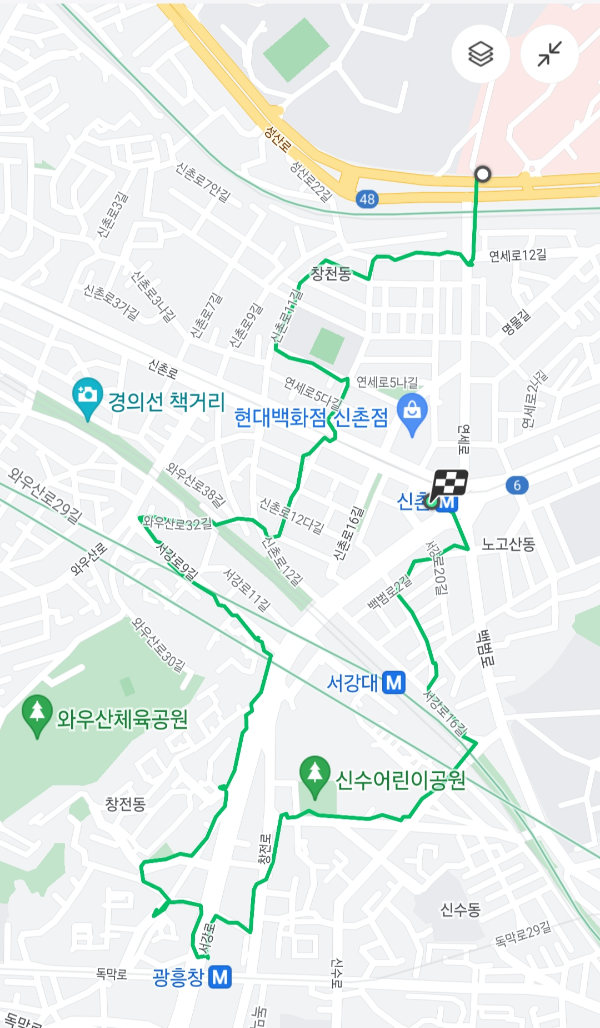Open the 신수어린이공원 park marker
600x1028 pixels.
[315, 778]
